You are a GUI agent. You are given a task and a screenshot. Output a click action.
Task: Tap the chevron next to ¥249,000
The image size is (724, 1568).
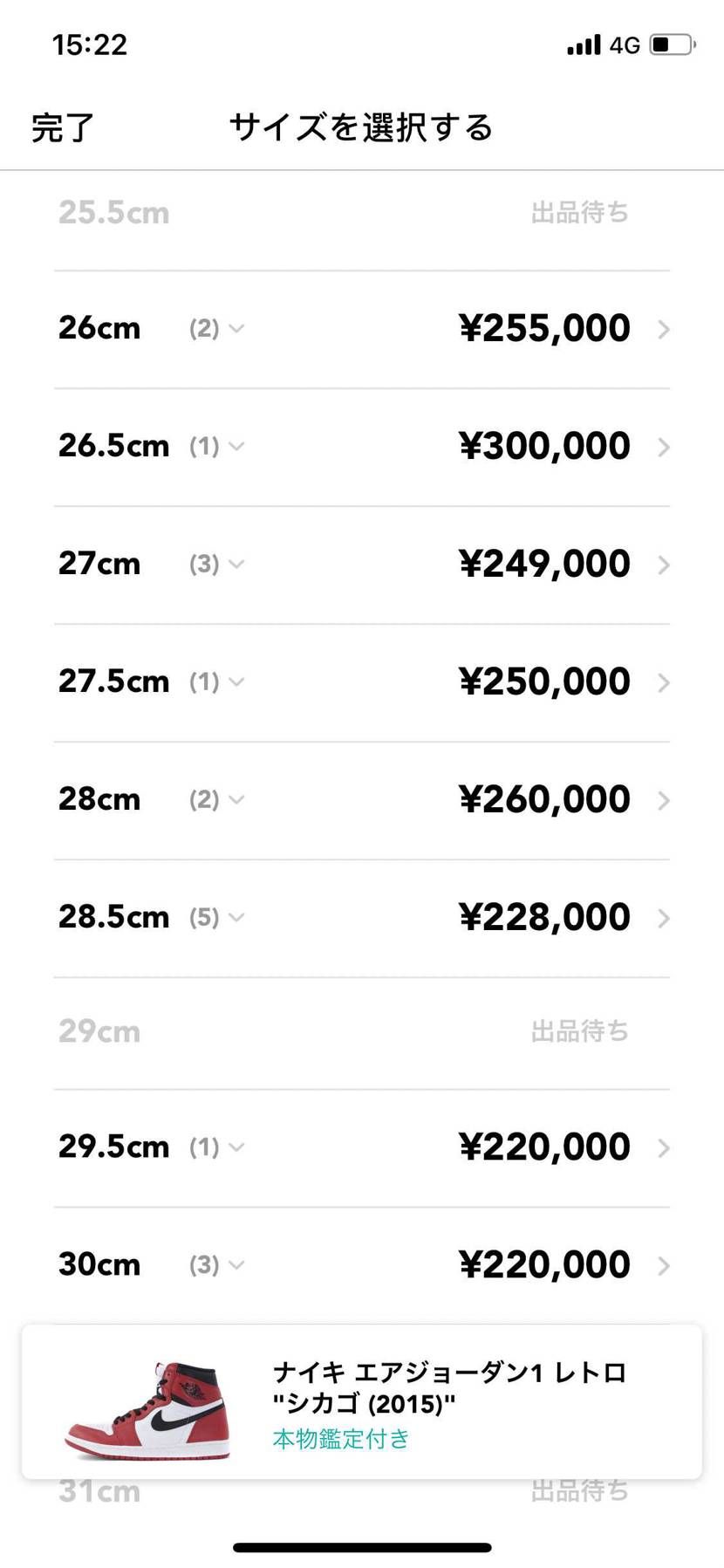pos(663,564)
